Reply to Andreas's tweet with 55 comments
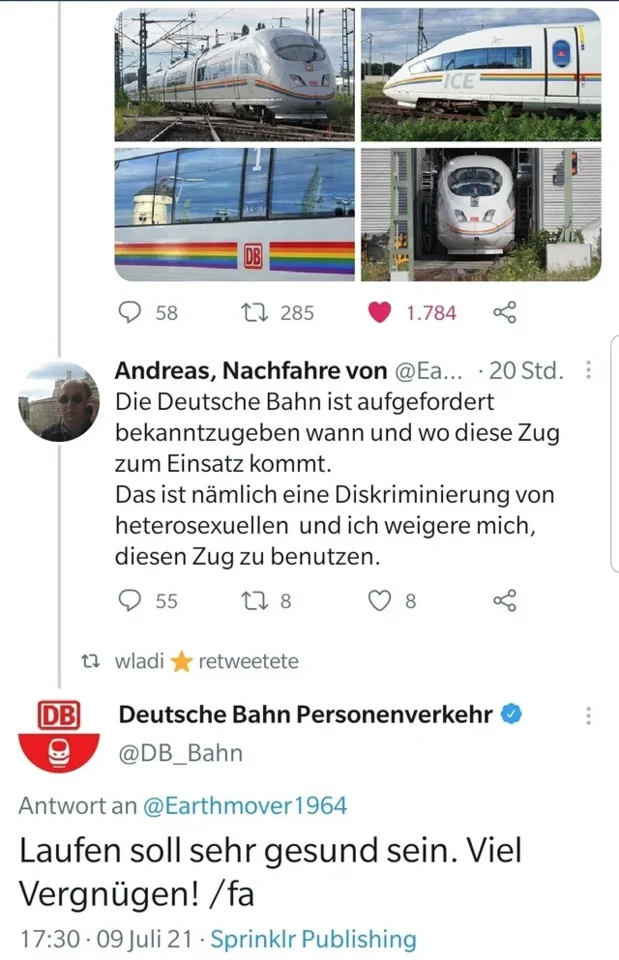619x960 pixels. coord(131,601)
